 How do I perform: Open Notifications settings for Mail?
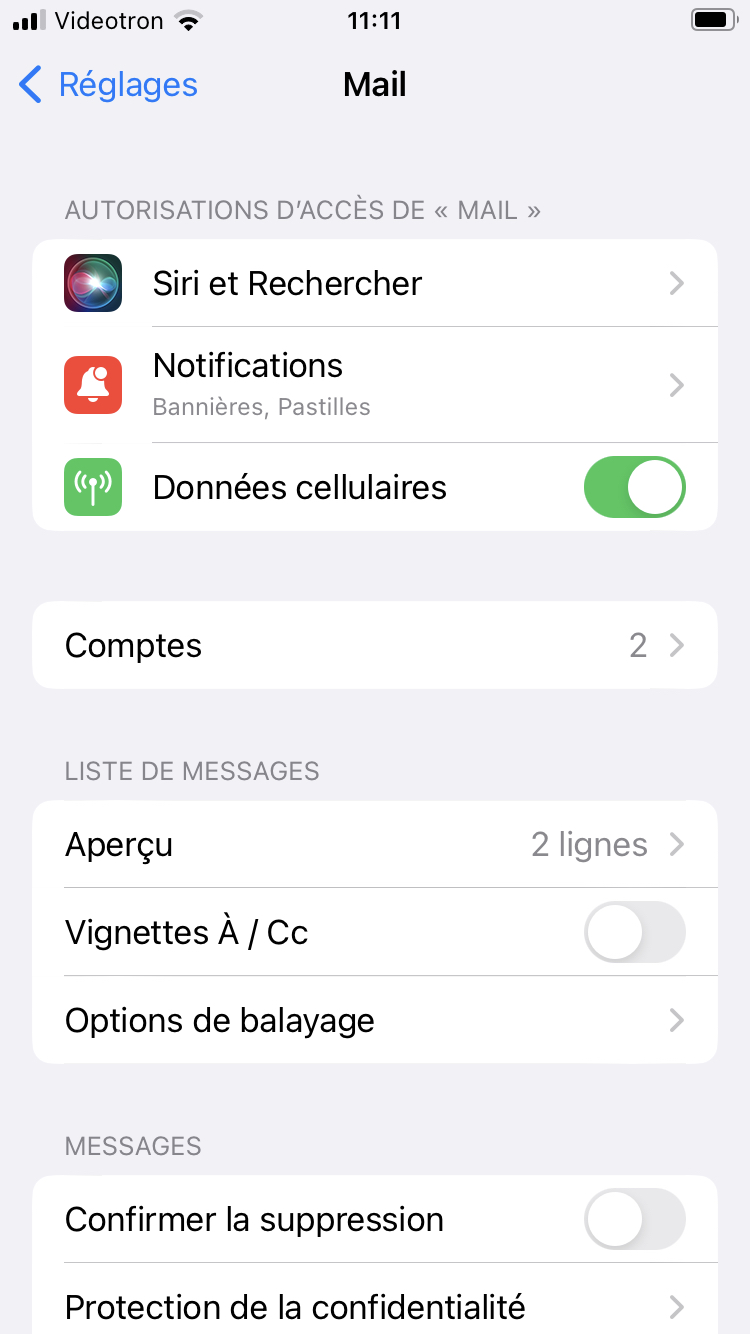pyautogui.click(x=375, y=385)
